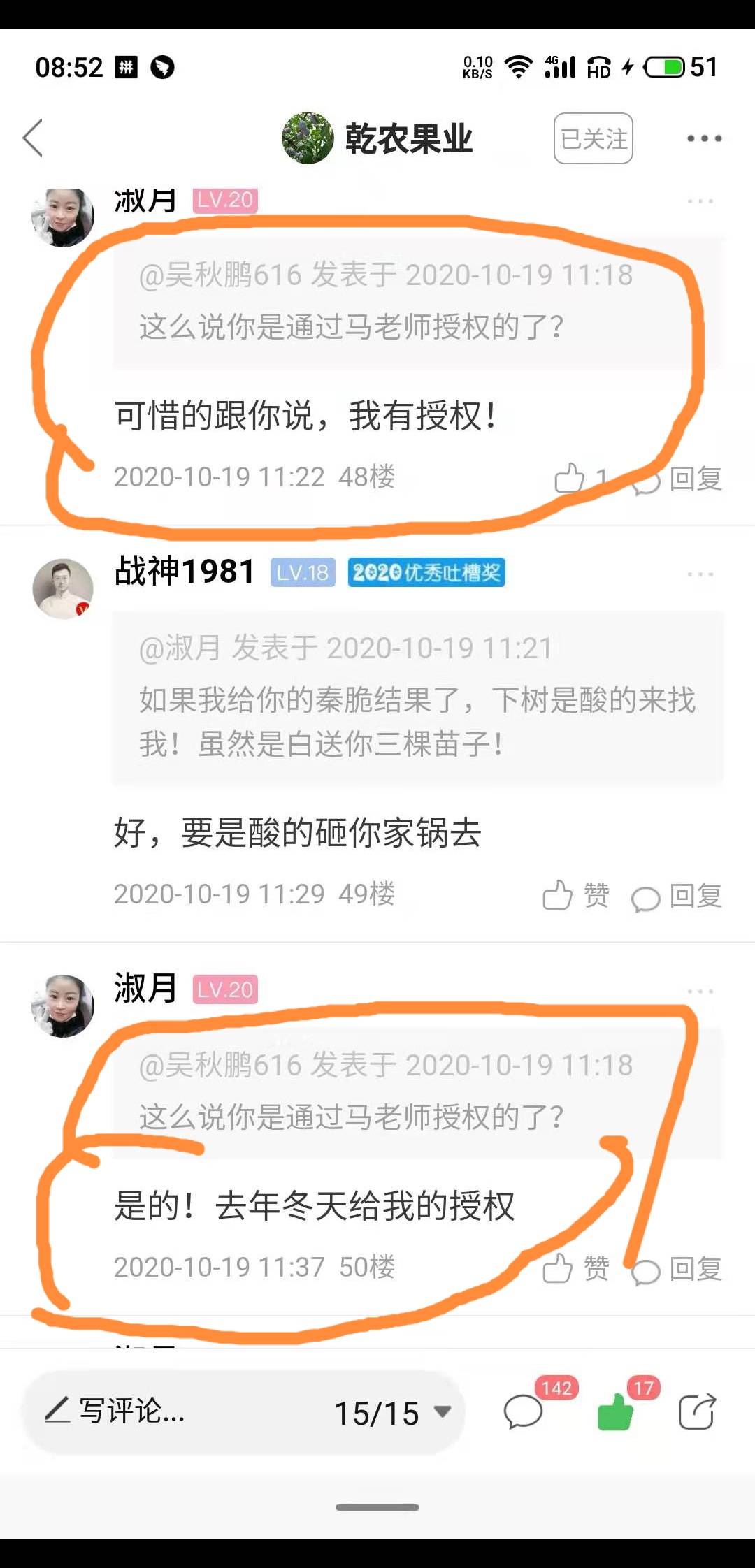Reply to the 48楼 comment
This screenshot has width=755, height=1568.
[678, 479]
